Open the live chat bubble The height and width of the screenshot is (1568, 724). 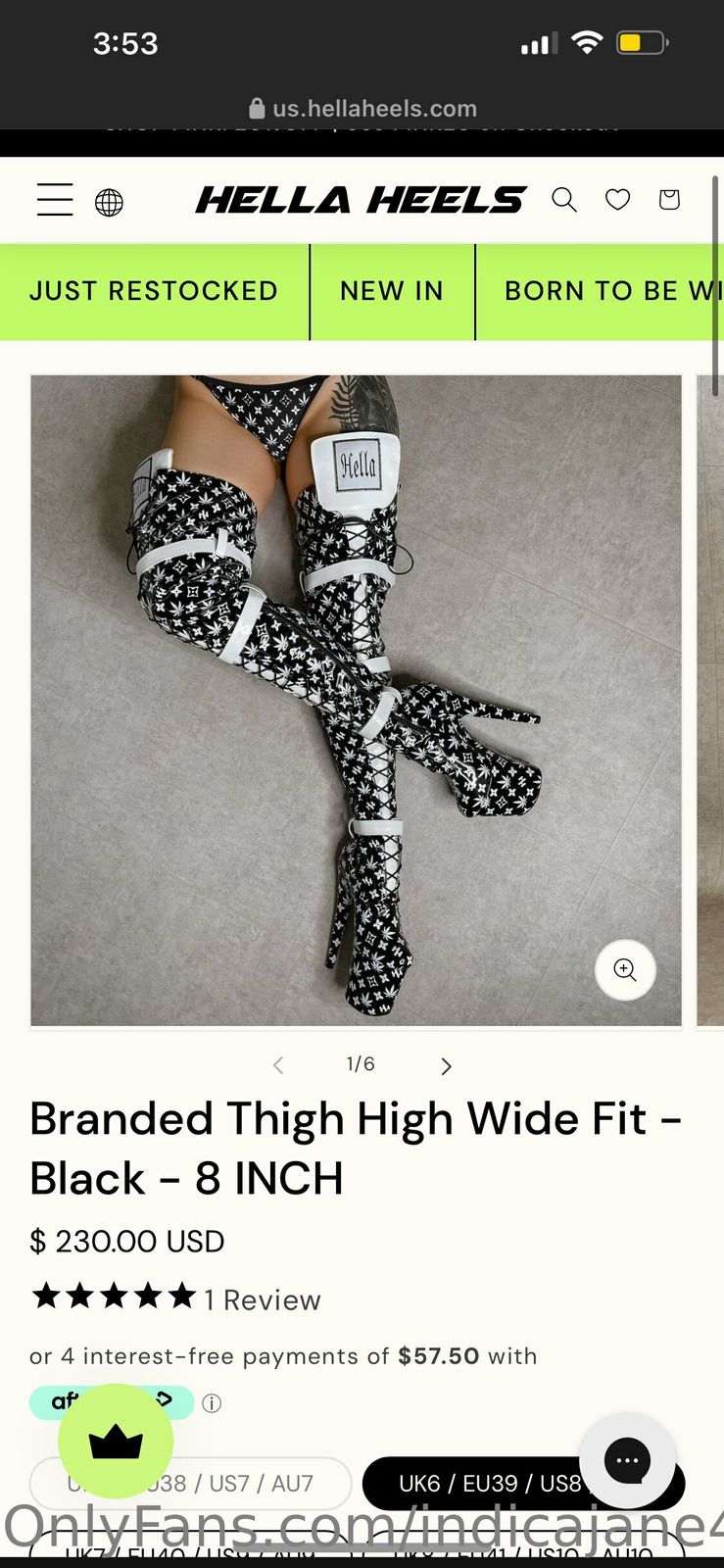pyautogui.click(x=628, y=1461)
